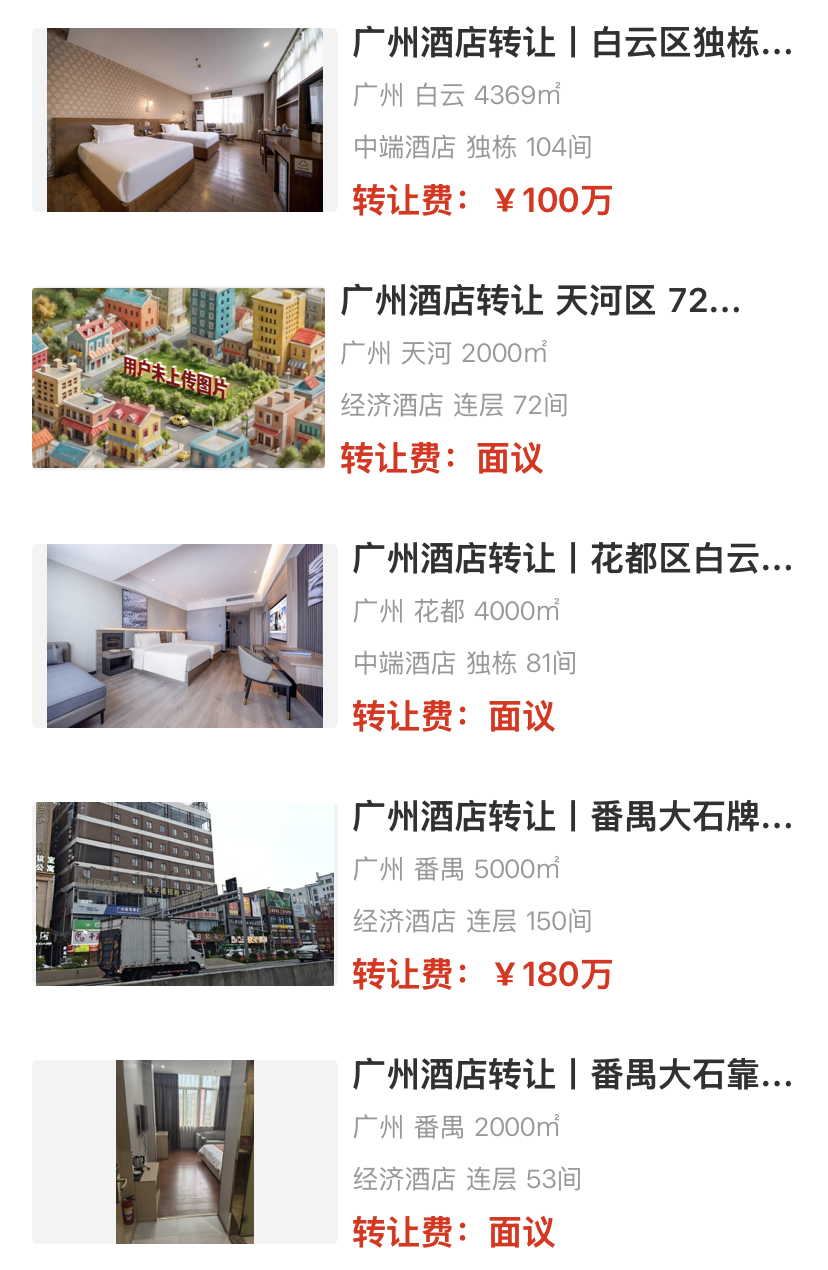The height and width of the screenshot is (1270, 828).
Task: Select the 番禺大石靠 53间 hotel listing
Action: click(572, 1075)
